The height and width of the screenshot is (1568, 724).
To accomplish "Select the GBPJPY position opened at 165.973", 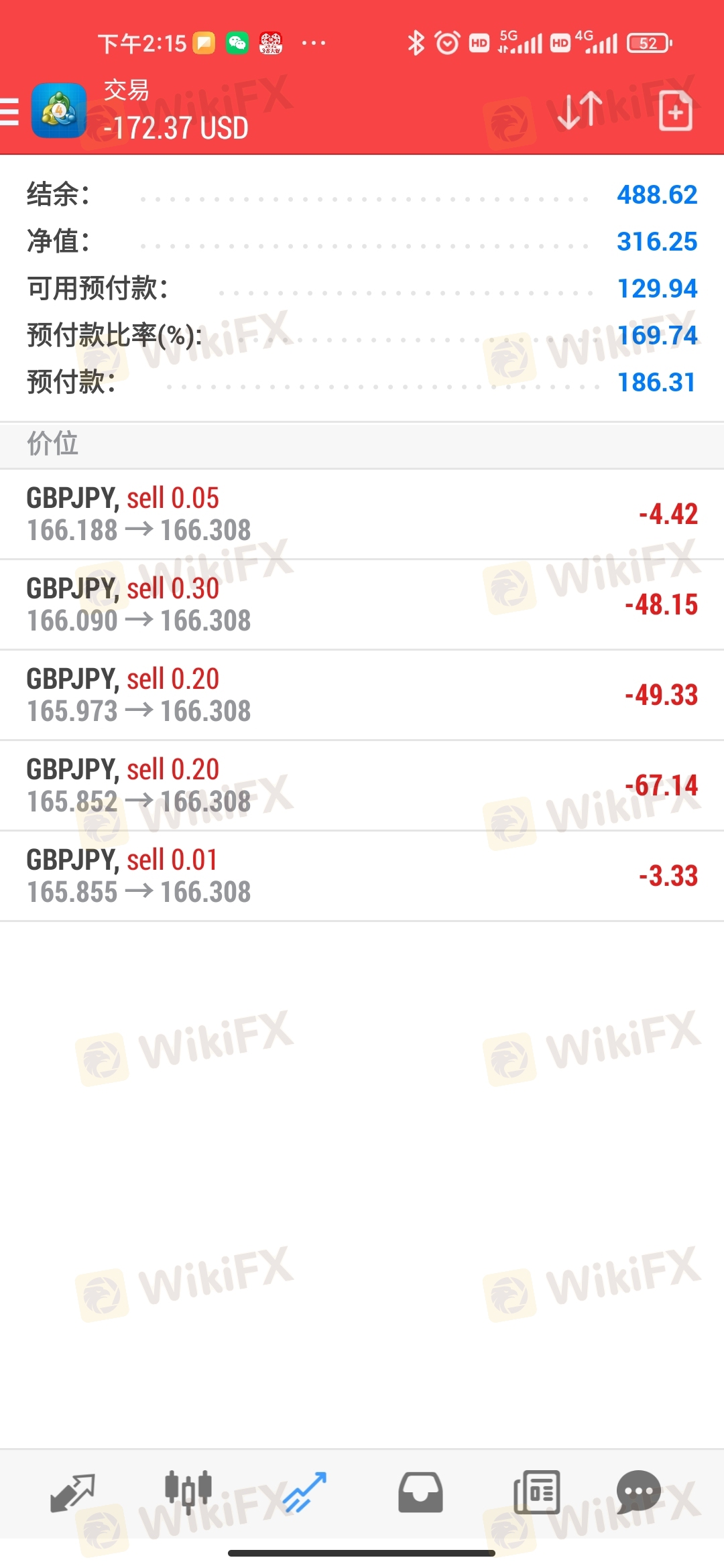I will [362, 695].
